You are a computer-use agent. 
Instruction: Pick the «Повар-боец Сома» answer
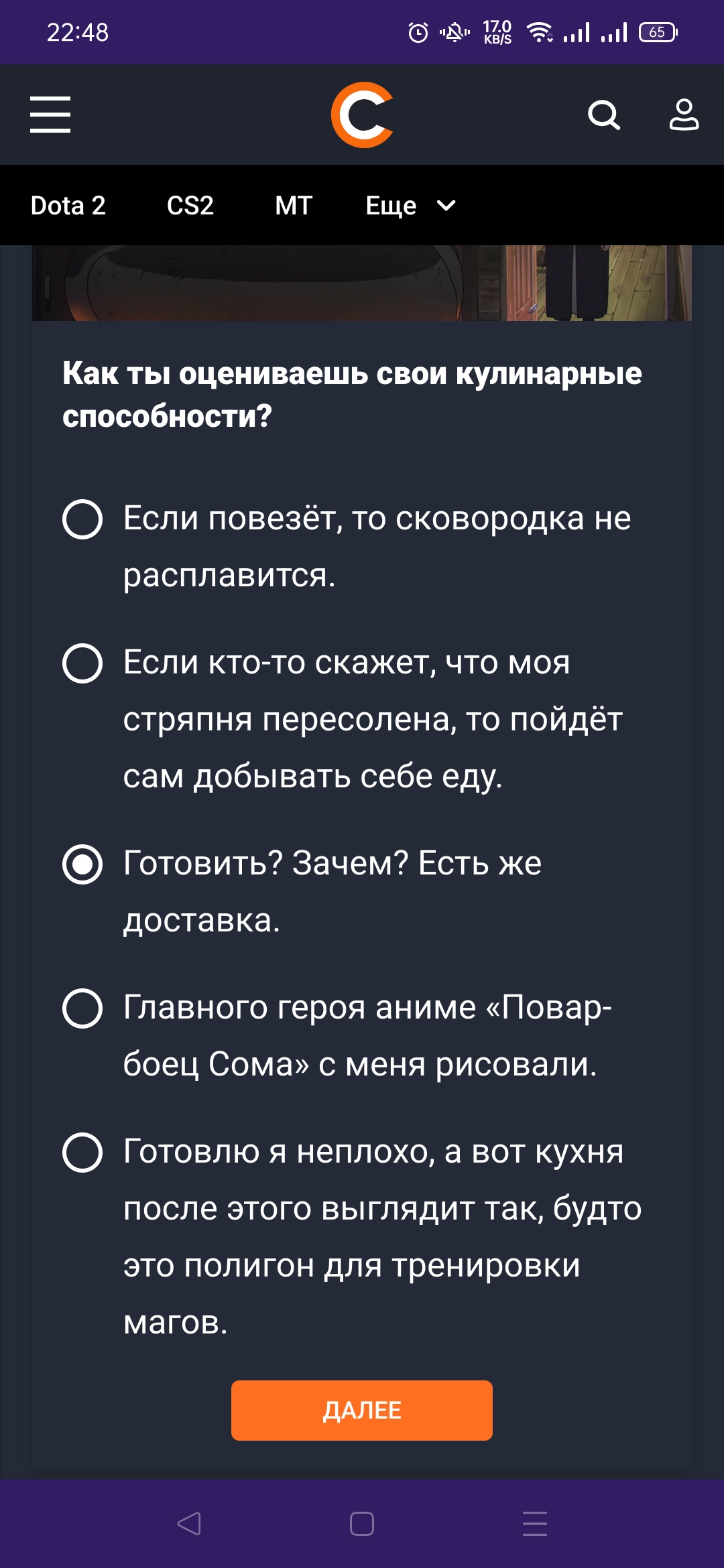tap(82, 1008)
